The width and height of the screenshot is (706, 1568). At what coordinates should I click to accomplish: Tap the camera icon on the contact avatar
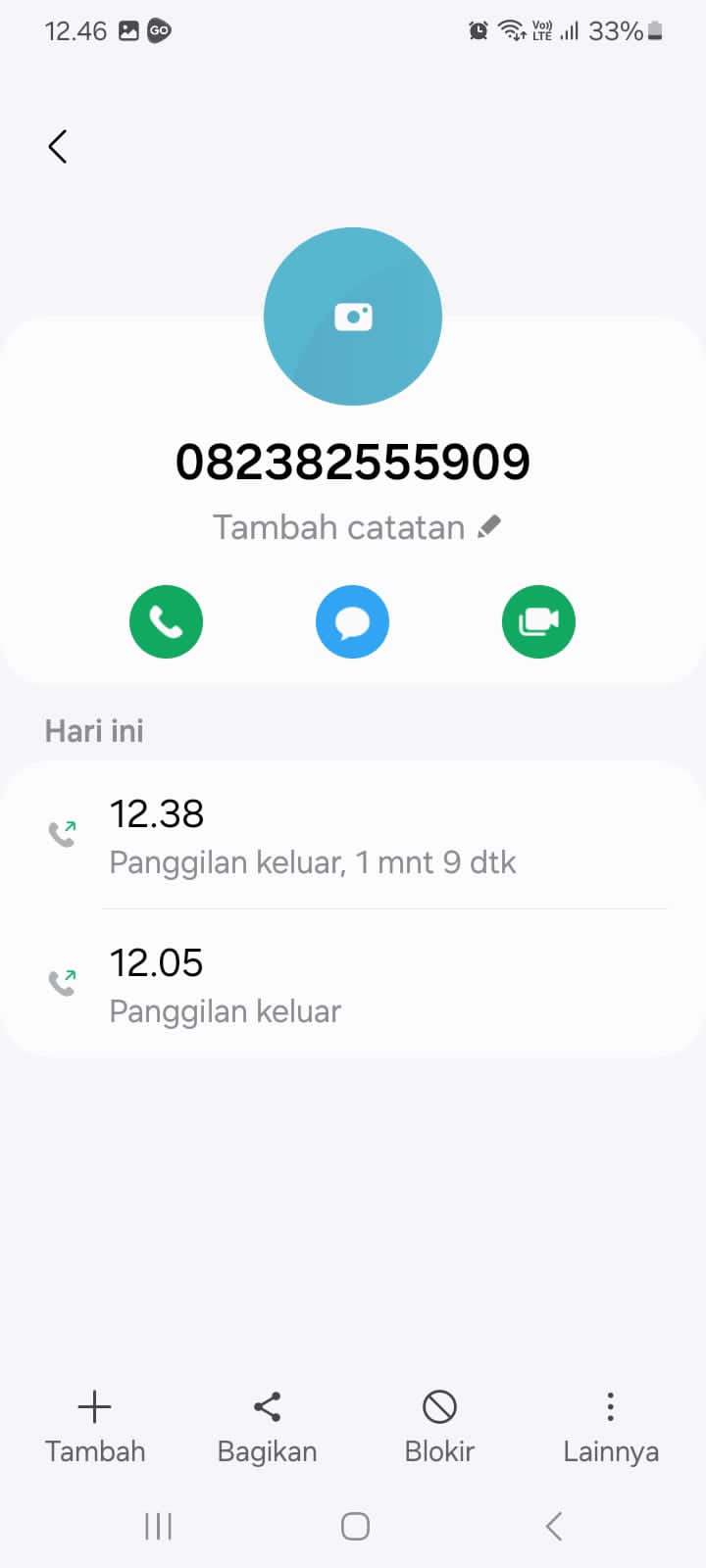tap(353, 316)
